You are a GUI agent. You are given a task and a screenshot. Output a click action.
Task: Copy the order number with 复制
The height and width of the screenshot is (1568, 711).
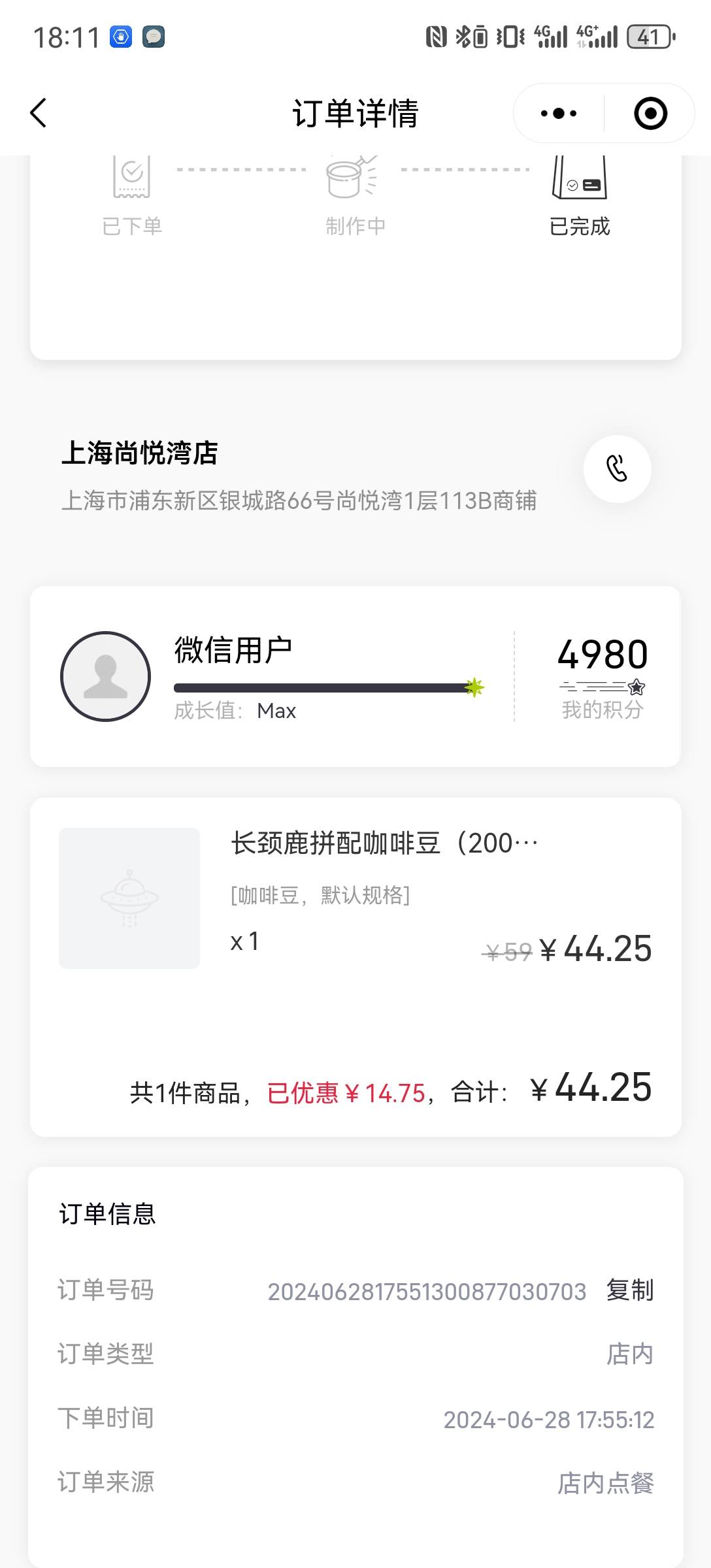pyautogui.click(x=630, y=1290)
